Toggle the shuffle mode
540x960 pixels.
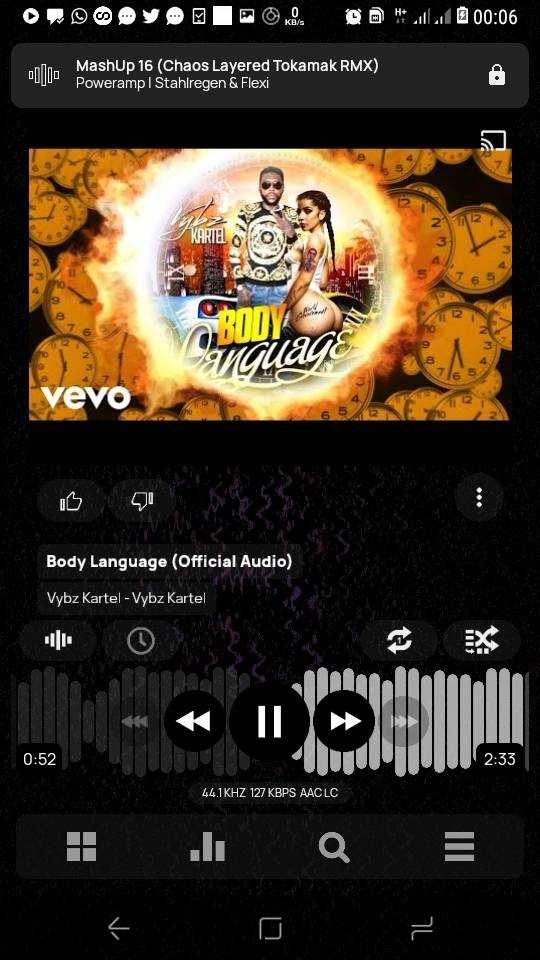[482, 641]
